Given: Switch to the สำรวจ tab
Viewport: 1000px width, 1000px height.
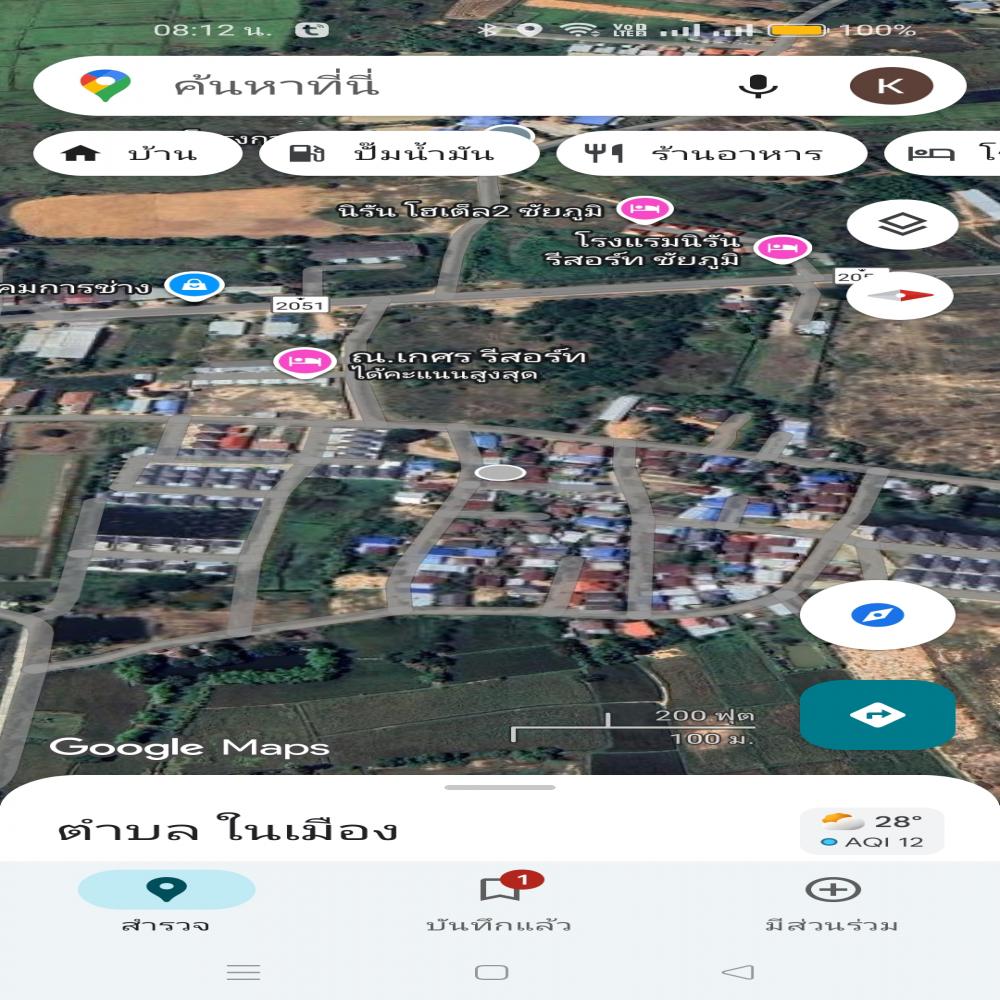Looking at the screenshot, I should coord(166,902).
